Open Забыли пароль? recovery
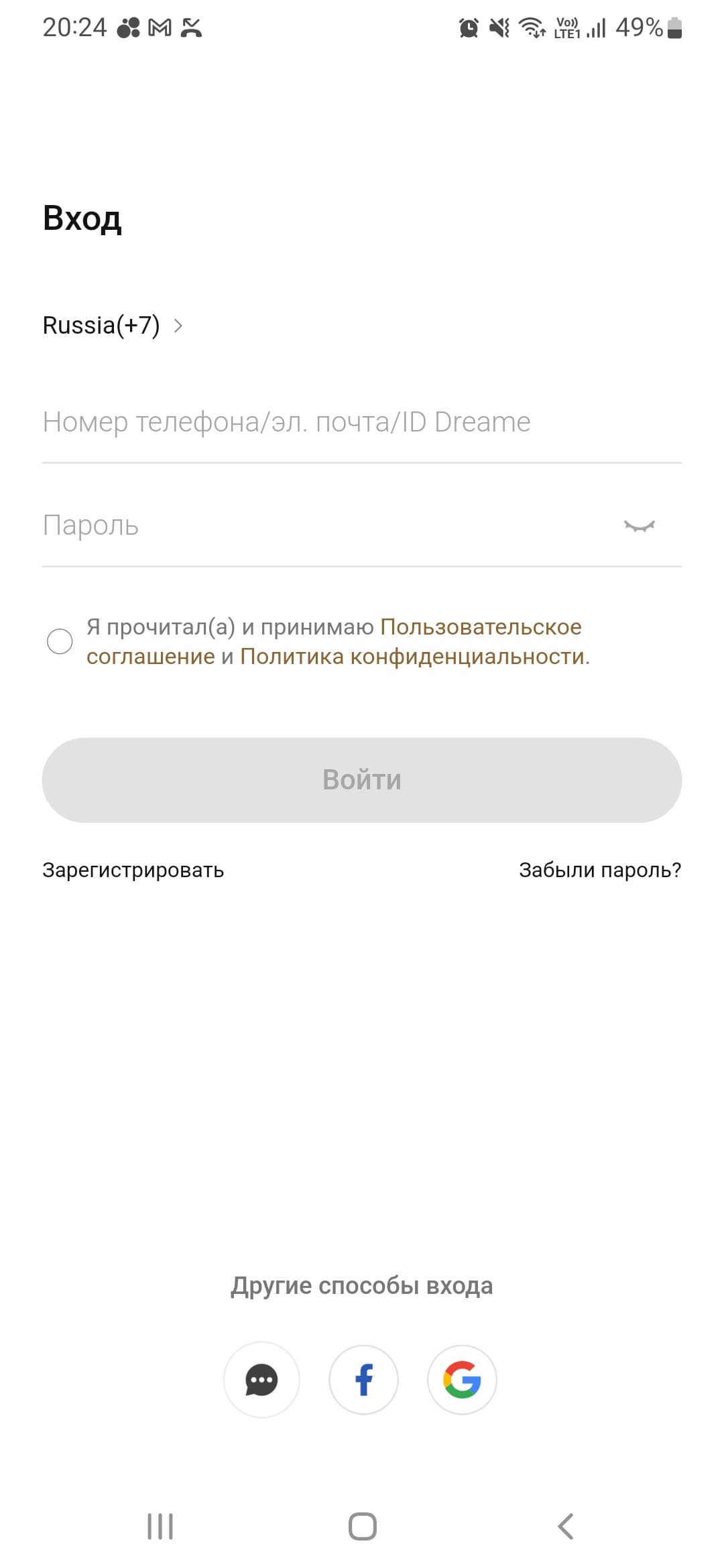The width and height of the screenshot is (724, 1568). 600,870
